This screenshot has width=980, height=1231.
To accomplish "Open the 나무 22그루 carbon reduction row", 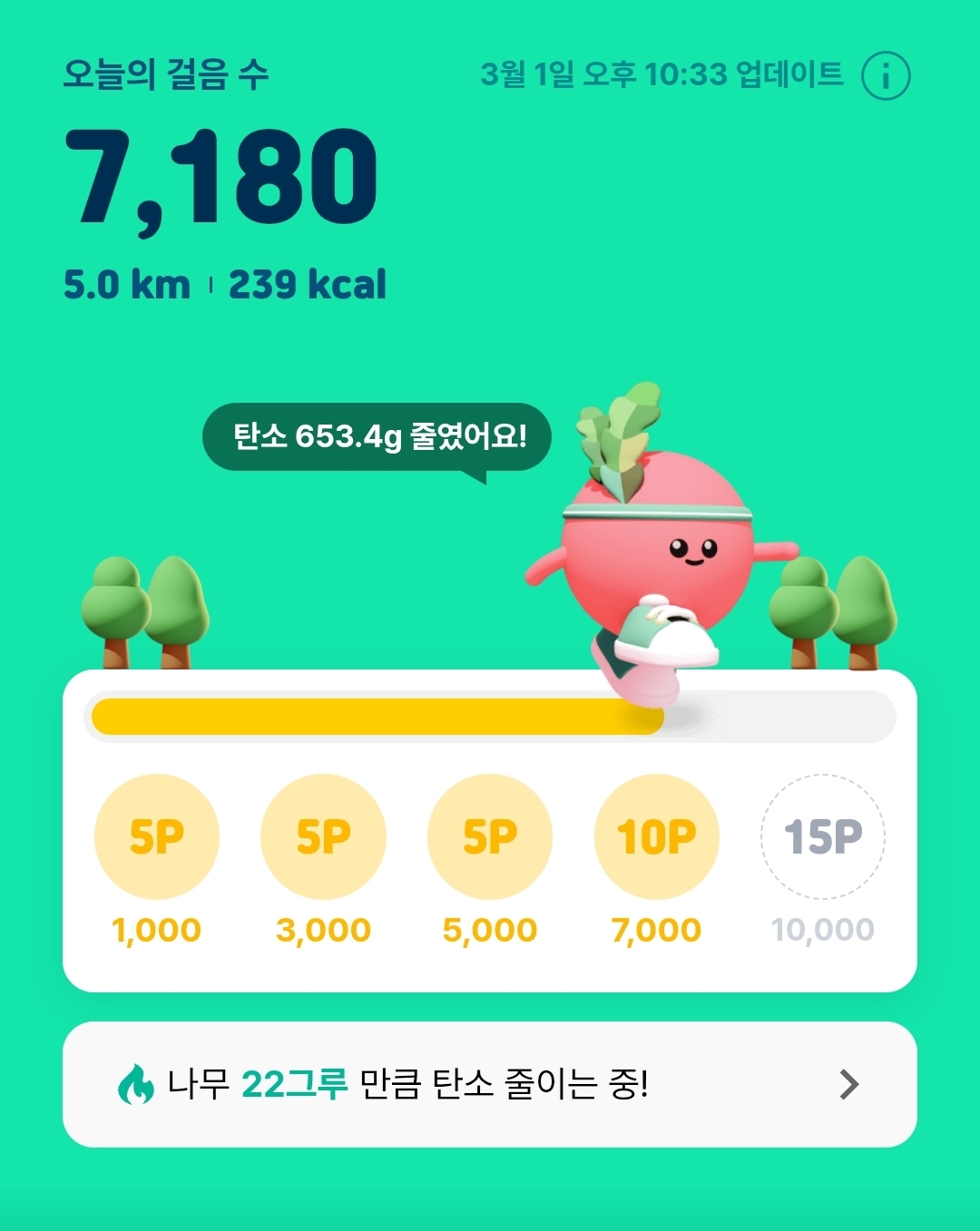I will [x=490, y=1084].
